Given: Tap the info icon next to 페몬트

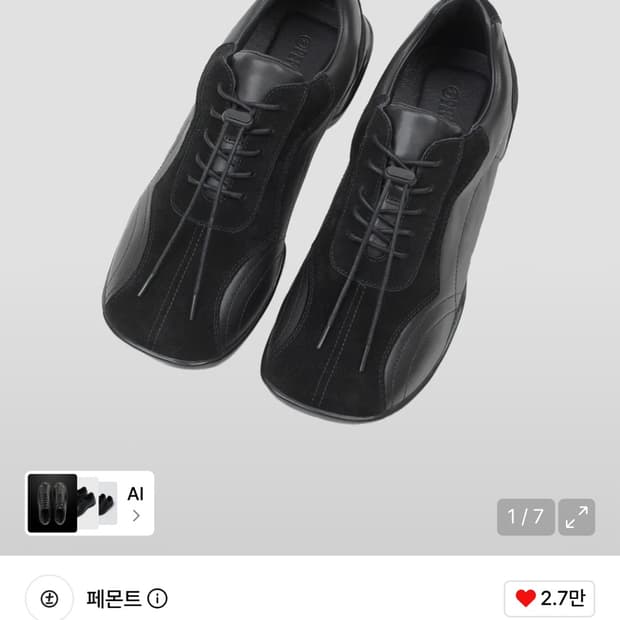Looking at the screenshot, I should 157,599.
